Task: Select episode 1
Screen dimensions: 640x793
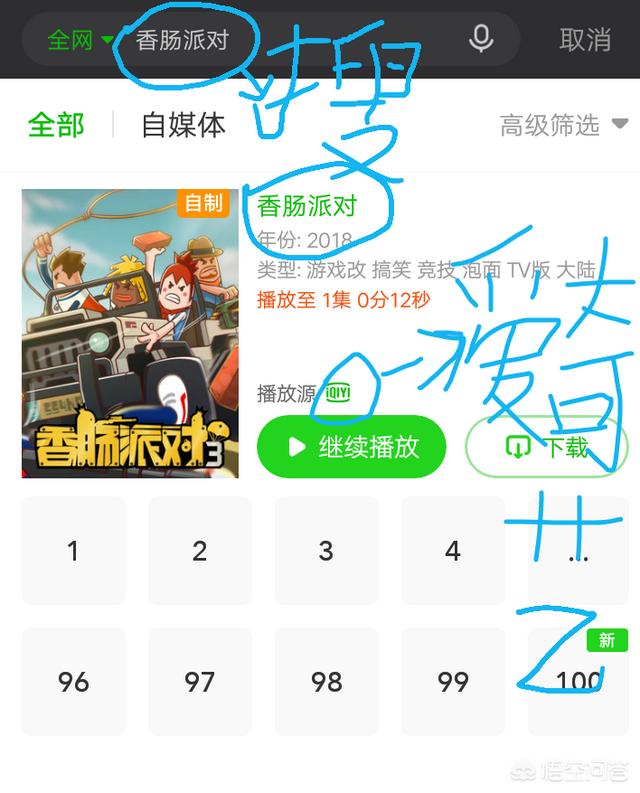Action: click(x=73, y=550)
